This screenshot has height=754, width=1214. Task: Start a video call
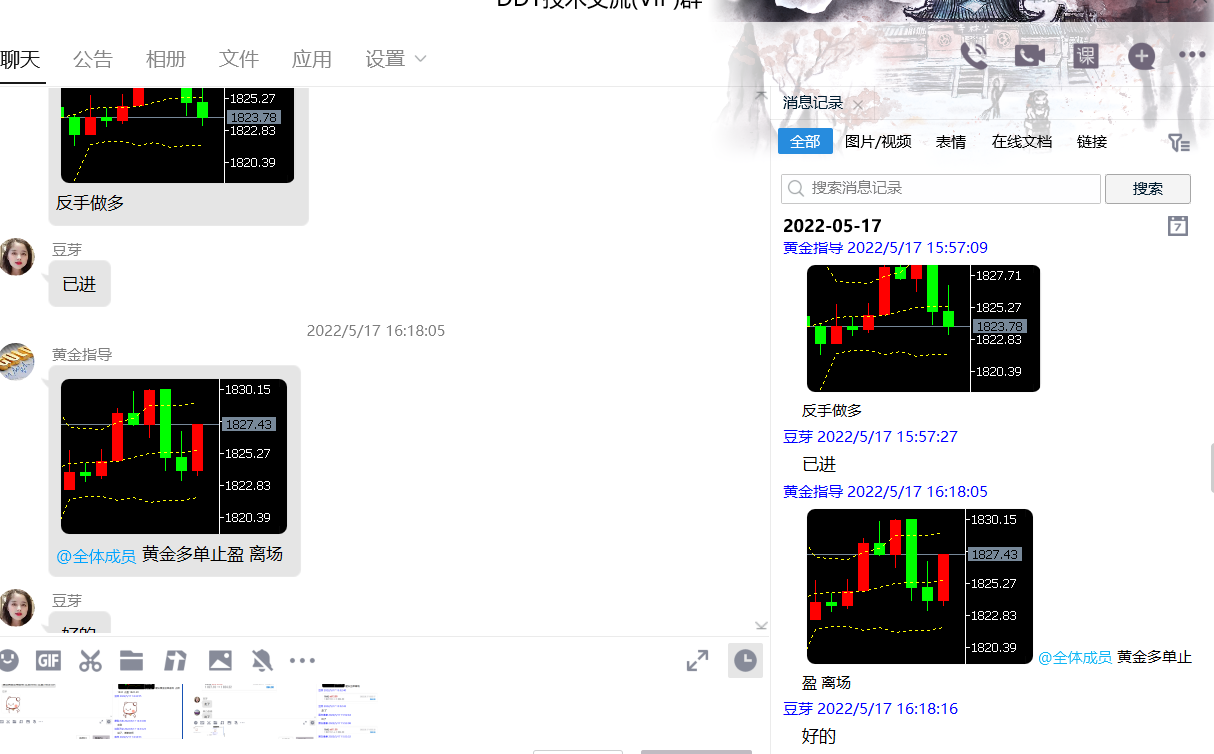tap(1029, 56)
